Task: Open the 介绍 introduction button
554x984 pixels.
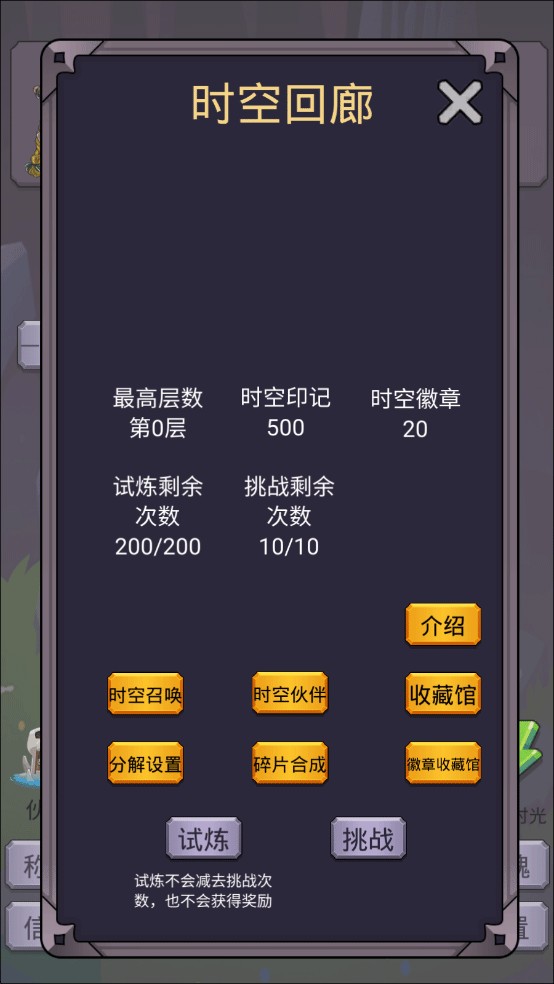Action: click(x=443, y=624)
